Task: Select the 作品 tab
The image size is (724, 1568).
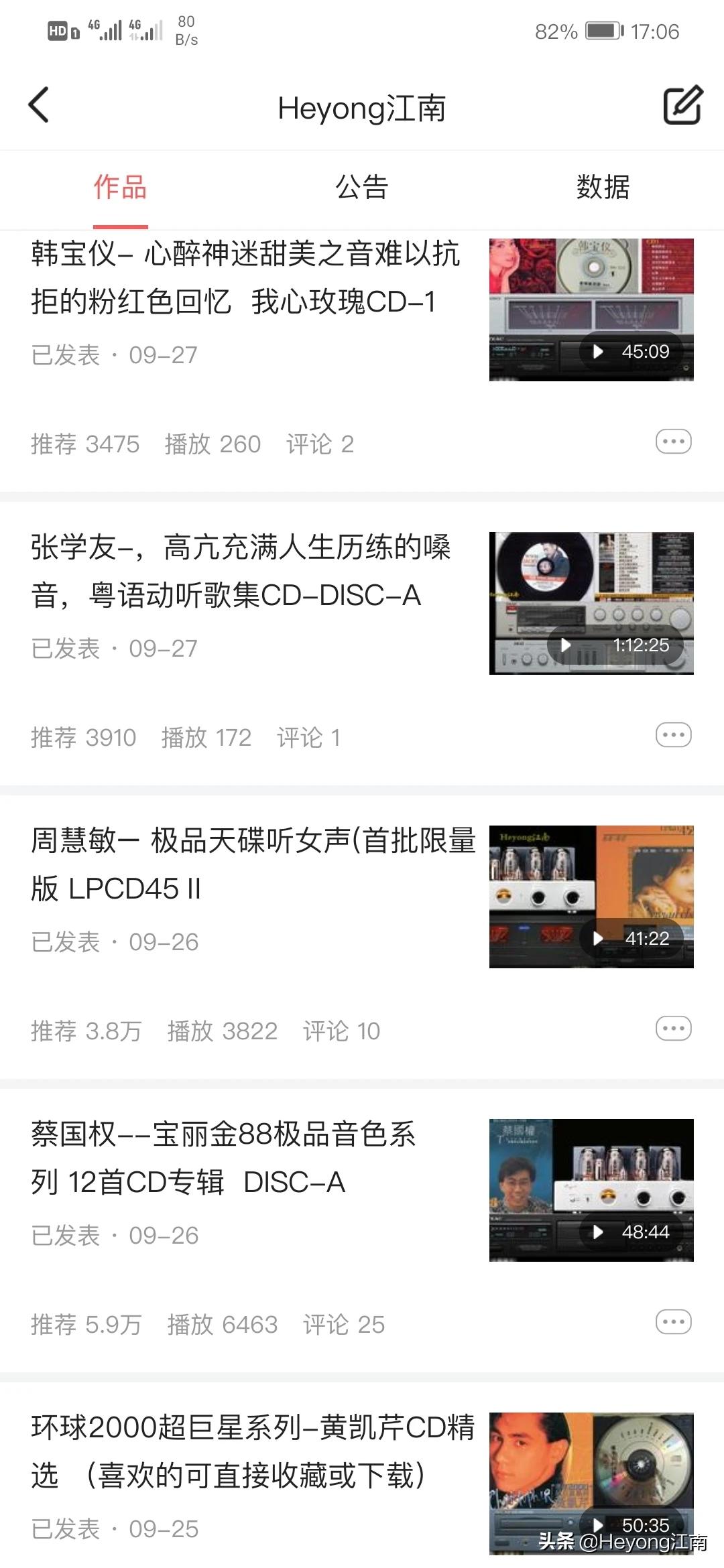Action: click(120, 188)
